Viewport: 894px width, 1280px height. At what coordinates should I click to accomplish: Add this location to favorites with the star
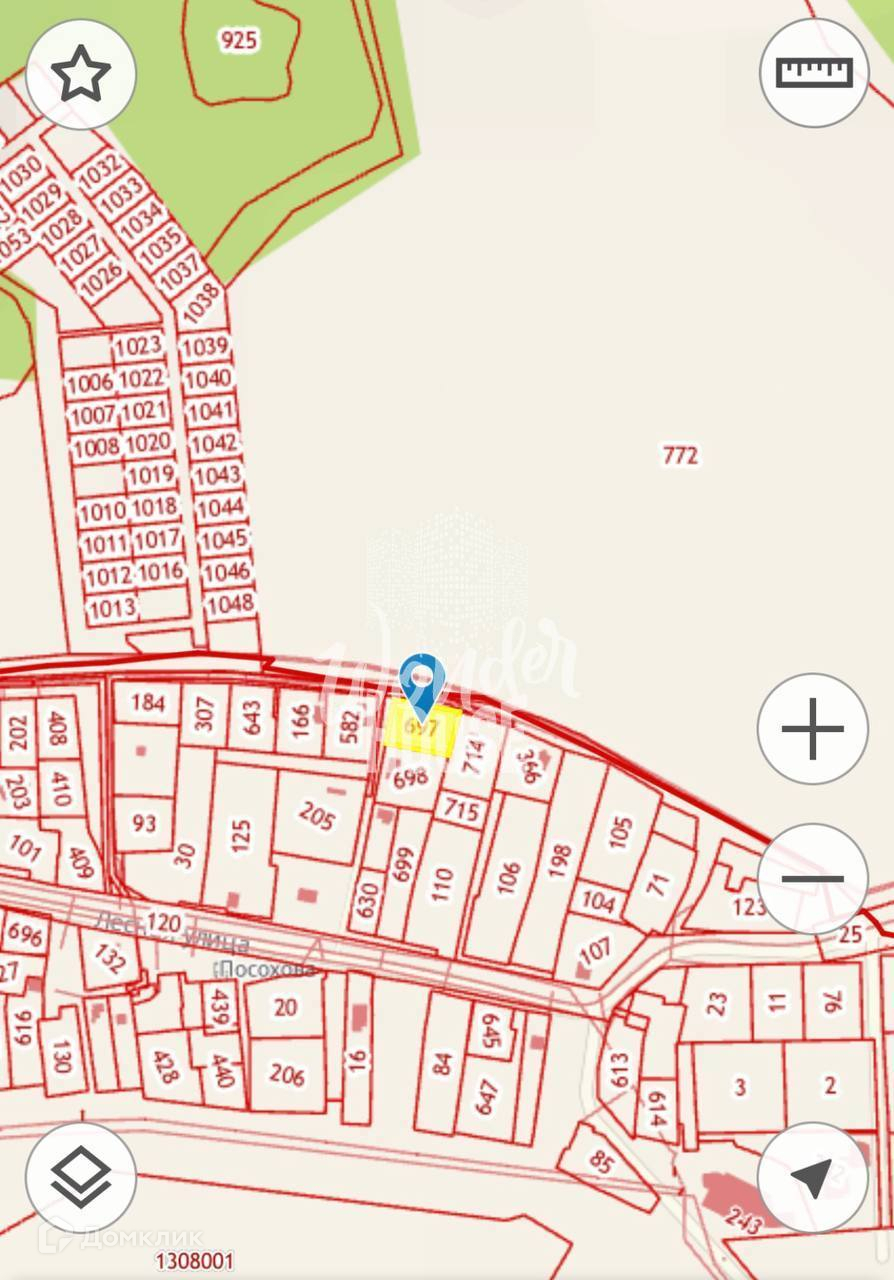81,74
